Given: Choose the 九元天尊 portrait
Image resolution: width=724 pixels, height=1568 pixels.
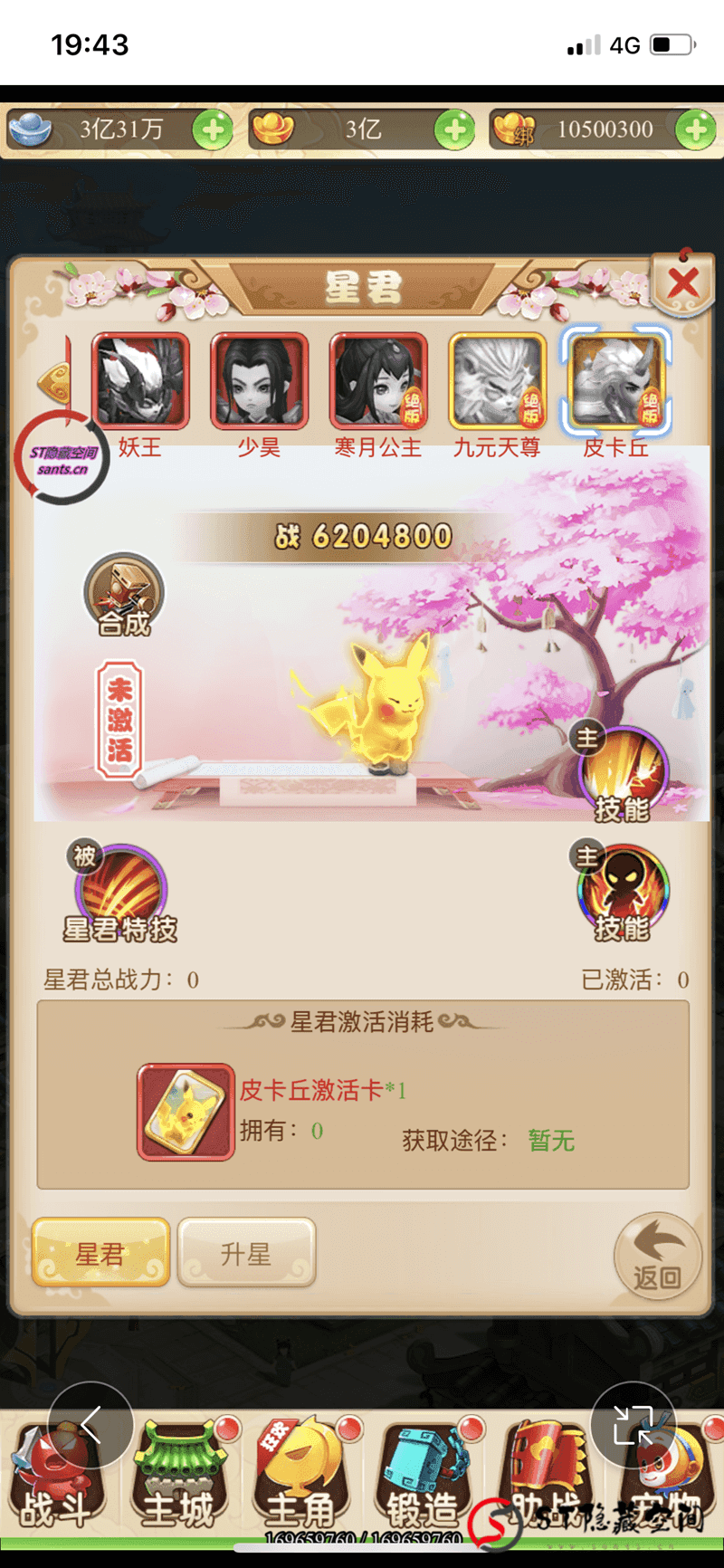Looking at the screenshot, I should coord(498,380).
